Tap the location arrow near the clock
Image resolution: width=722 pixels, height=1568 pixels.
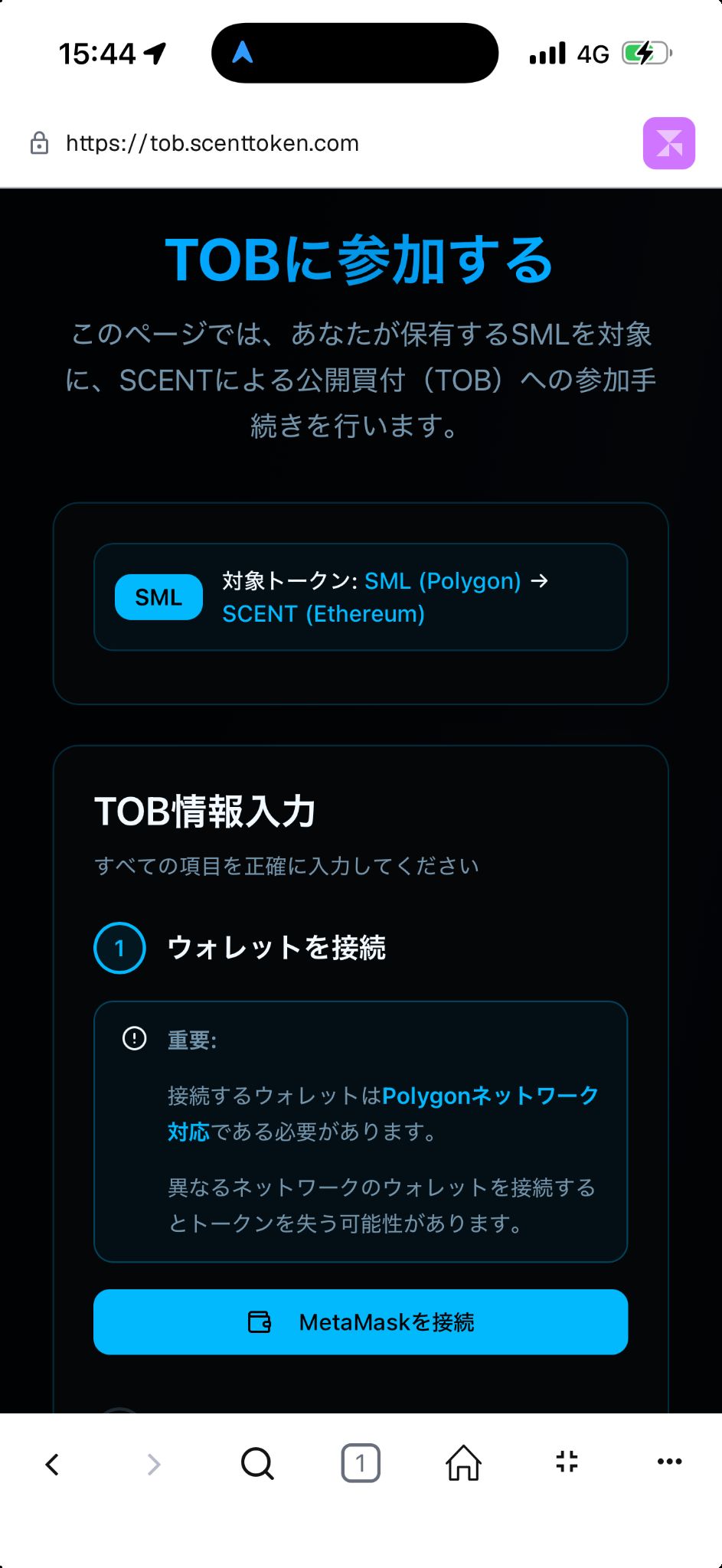pos(157,54)
